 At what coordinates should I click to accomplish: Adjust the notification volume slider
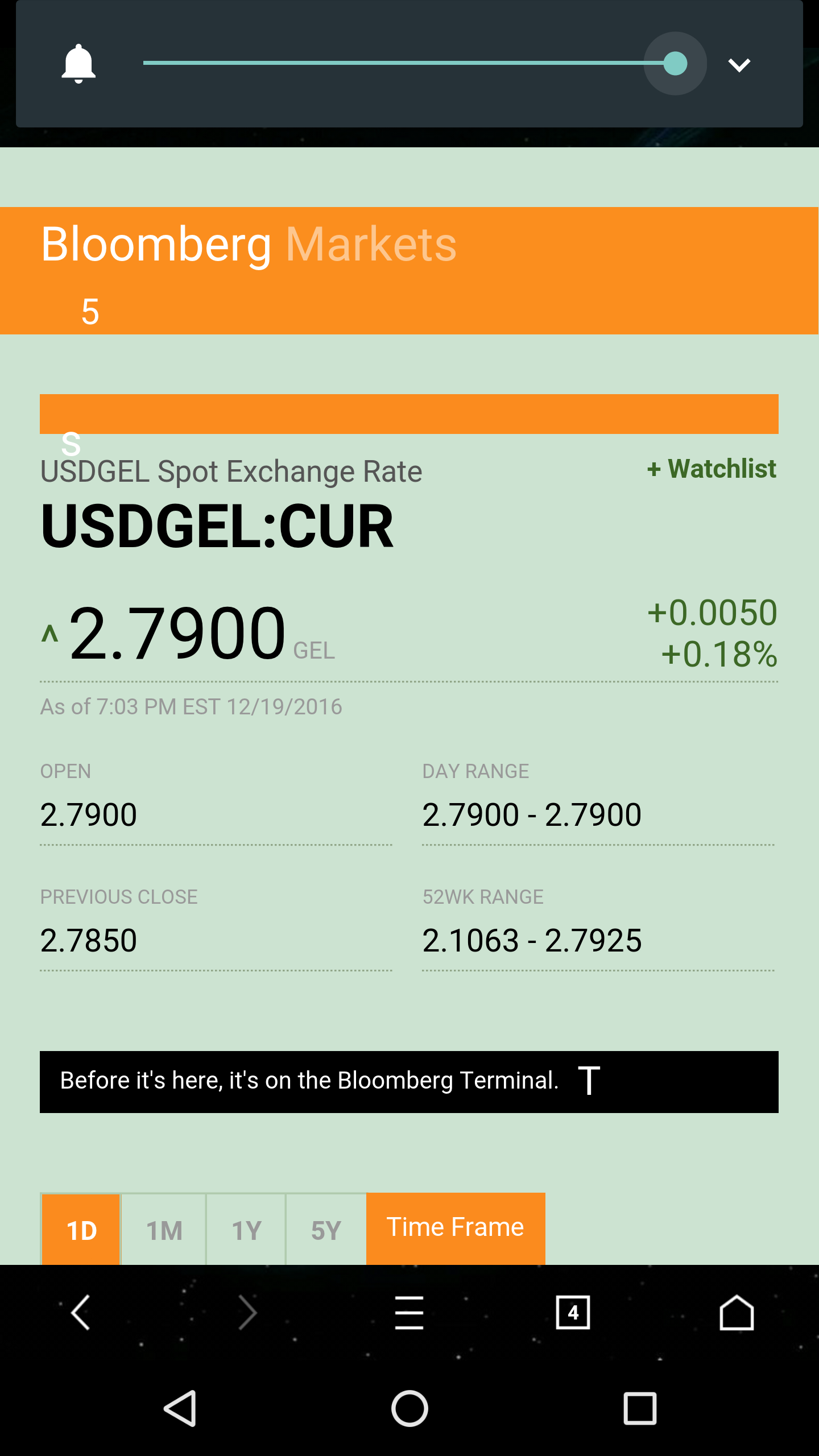pyautogui.click(x=675, y=64)
